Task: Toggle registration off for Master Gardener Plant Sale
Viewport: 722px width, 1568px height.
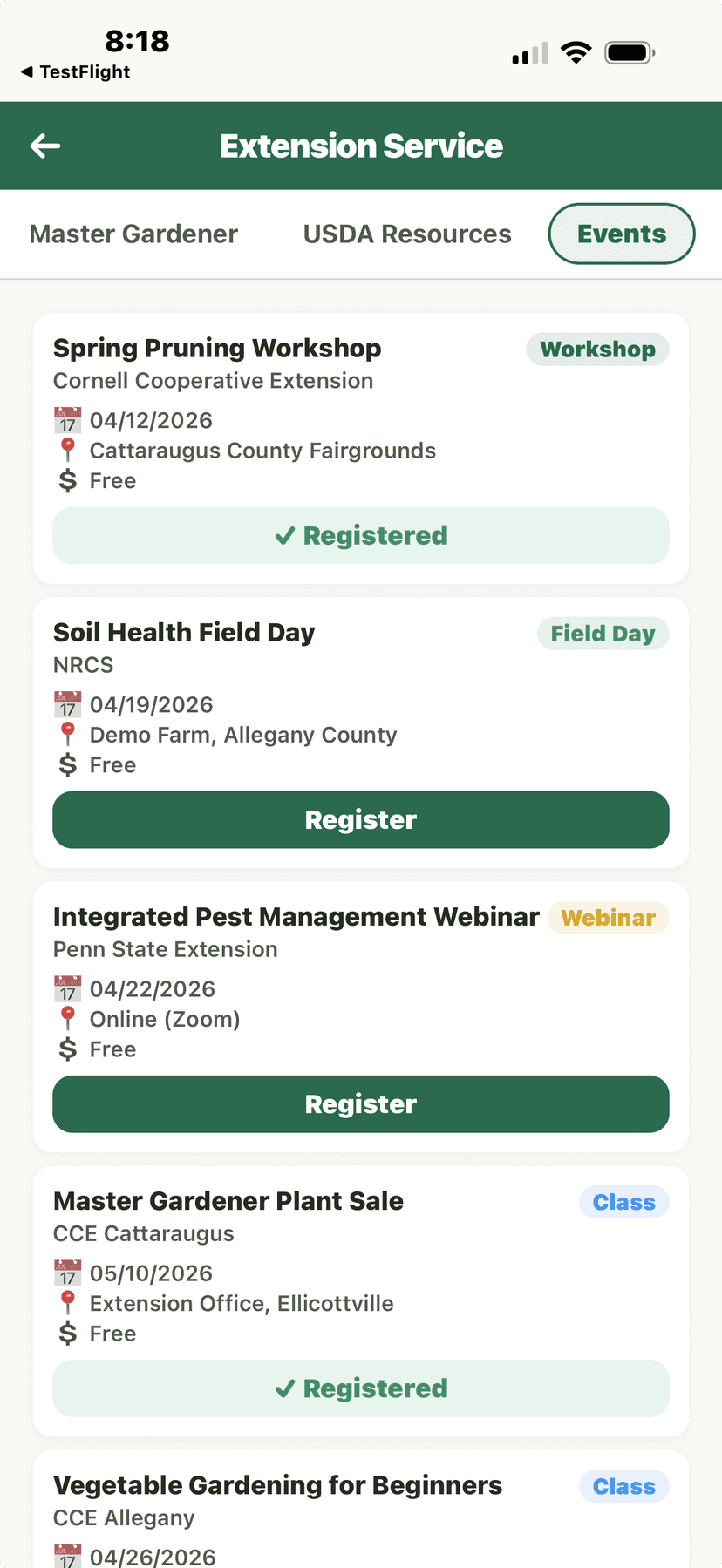Action: (361, 1388)
